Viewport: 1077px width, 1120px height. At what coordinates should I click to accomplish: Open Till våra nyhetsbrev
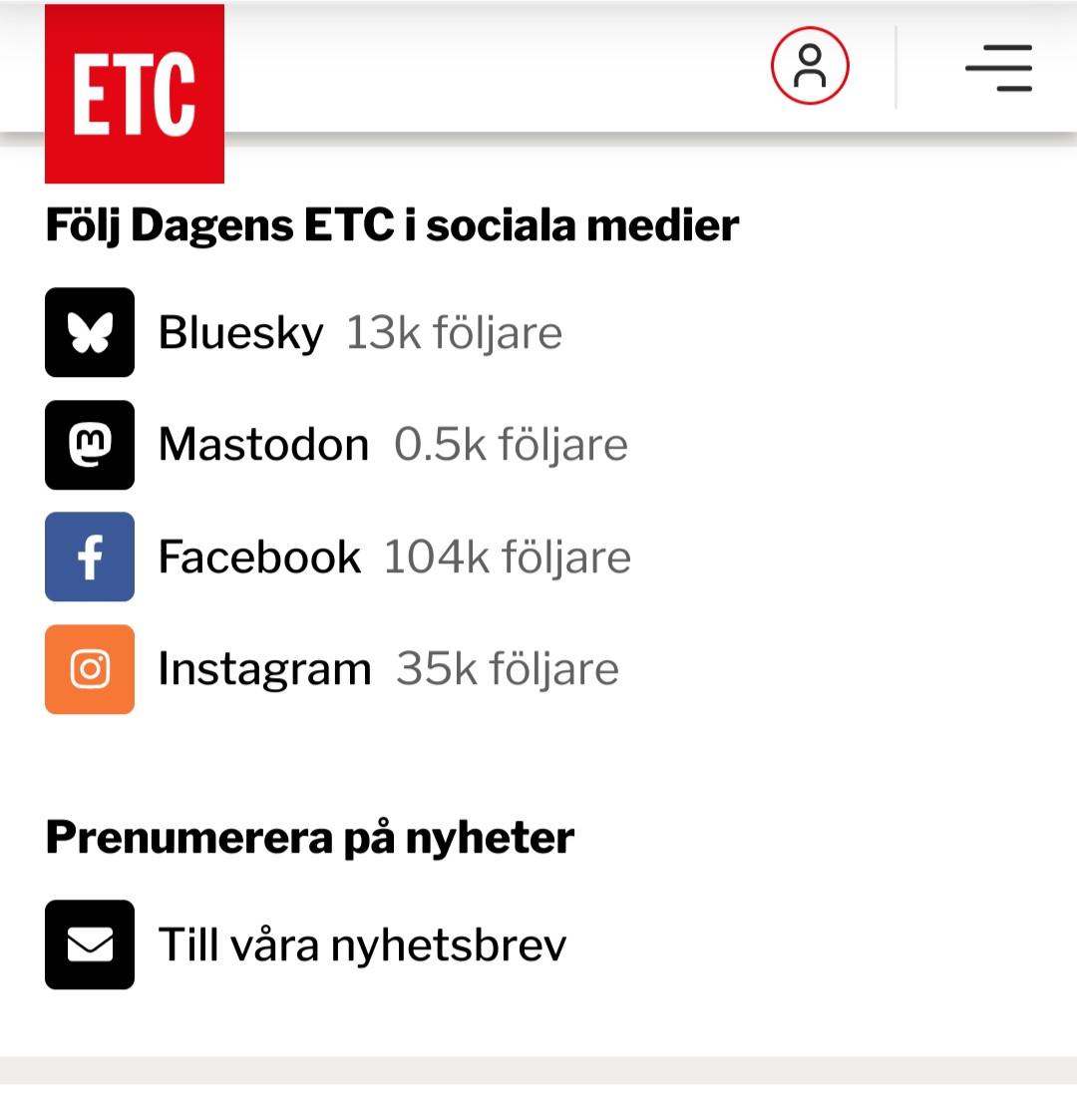[362, 941]
